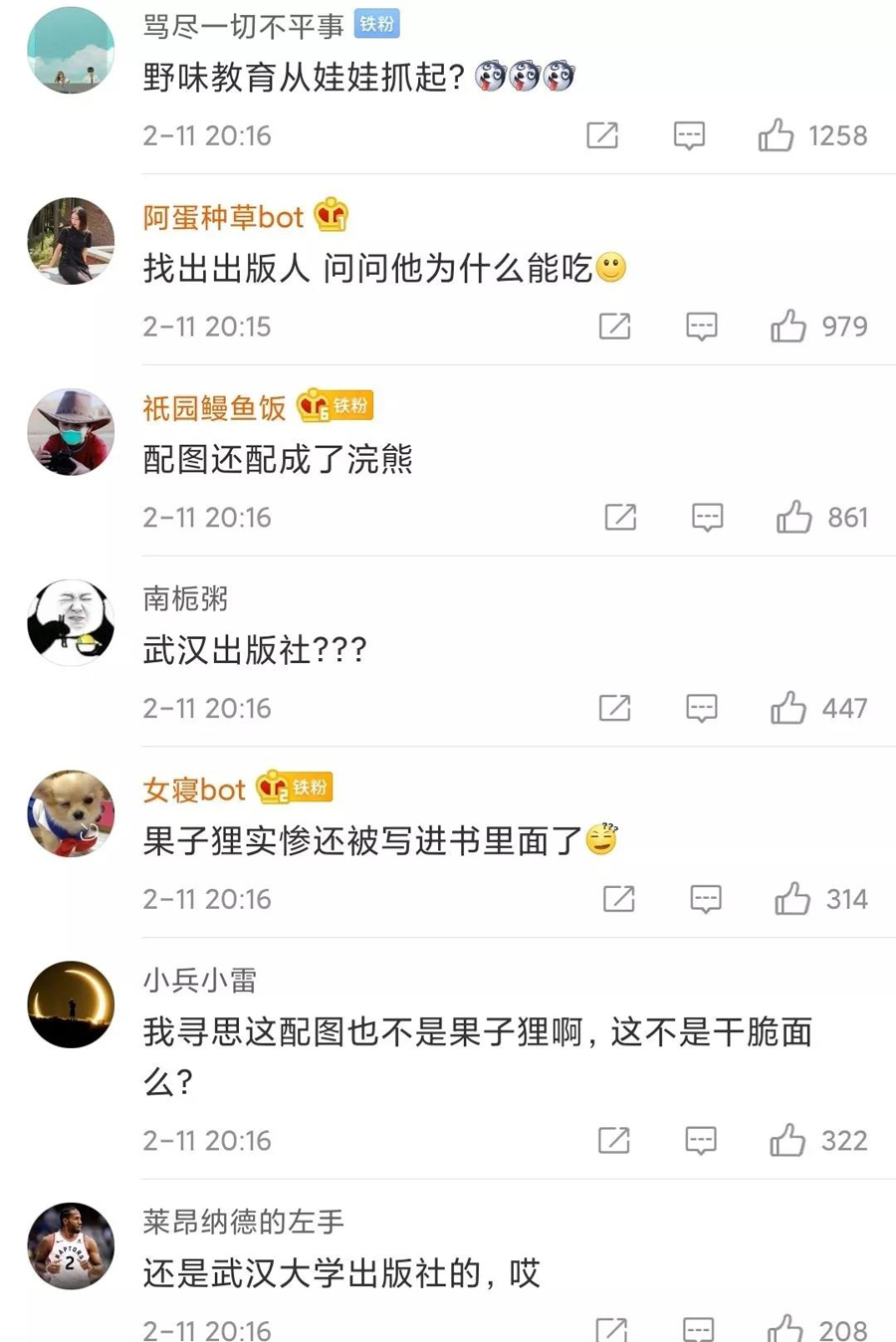This screenshot has height=1342, width=896.
Task: Like 南栀粥's comment
Action: pos(788,709)
